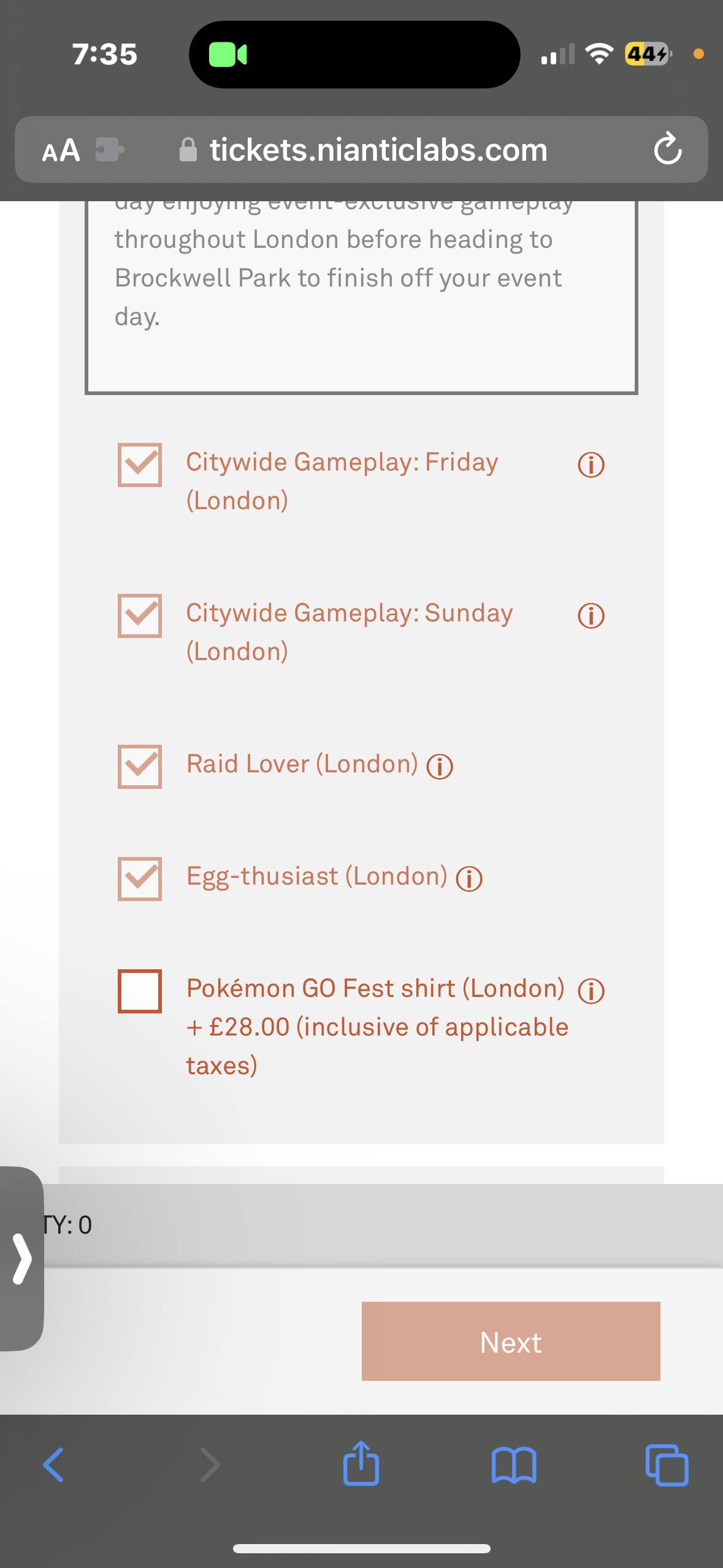Tap Next to continue checkout
The image size is (723, 1568).
(x=510, y=1342)
